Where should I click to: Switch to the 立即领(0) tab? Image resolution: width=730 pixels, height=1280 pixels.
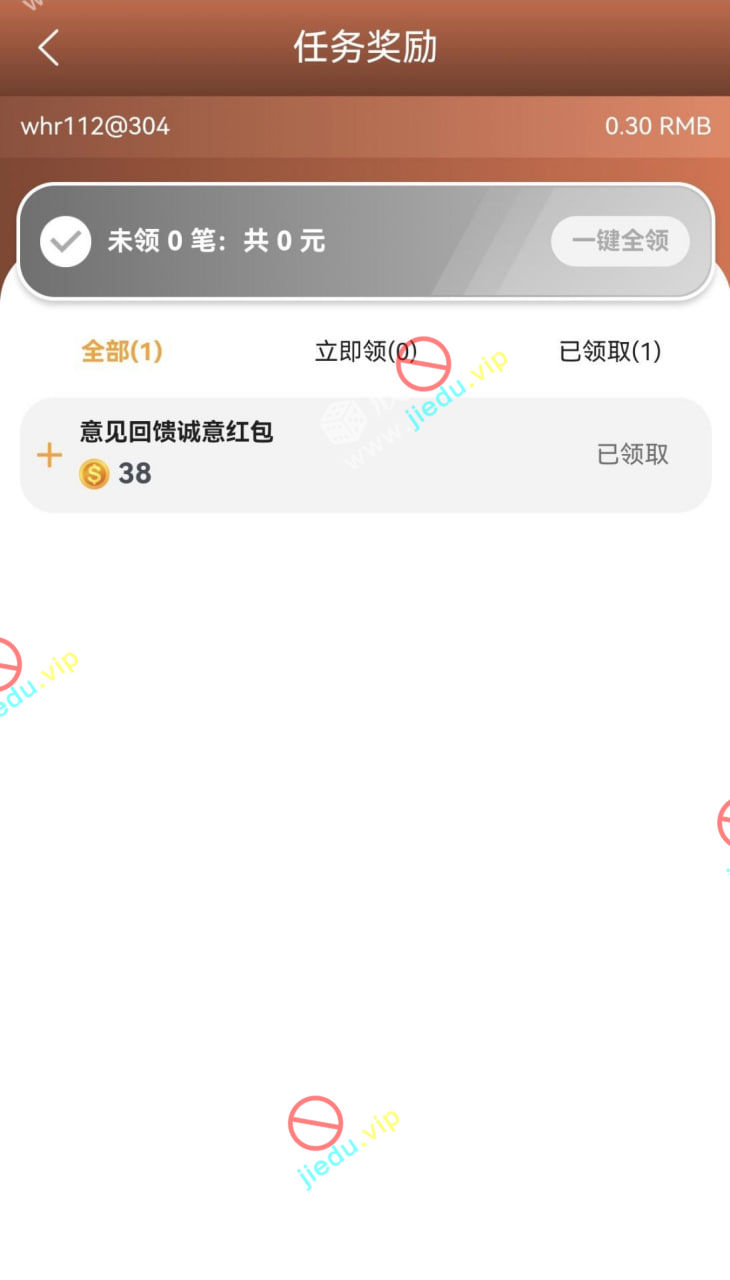pyautogui.click(x=365, y=352)
